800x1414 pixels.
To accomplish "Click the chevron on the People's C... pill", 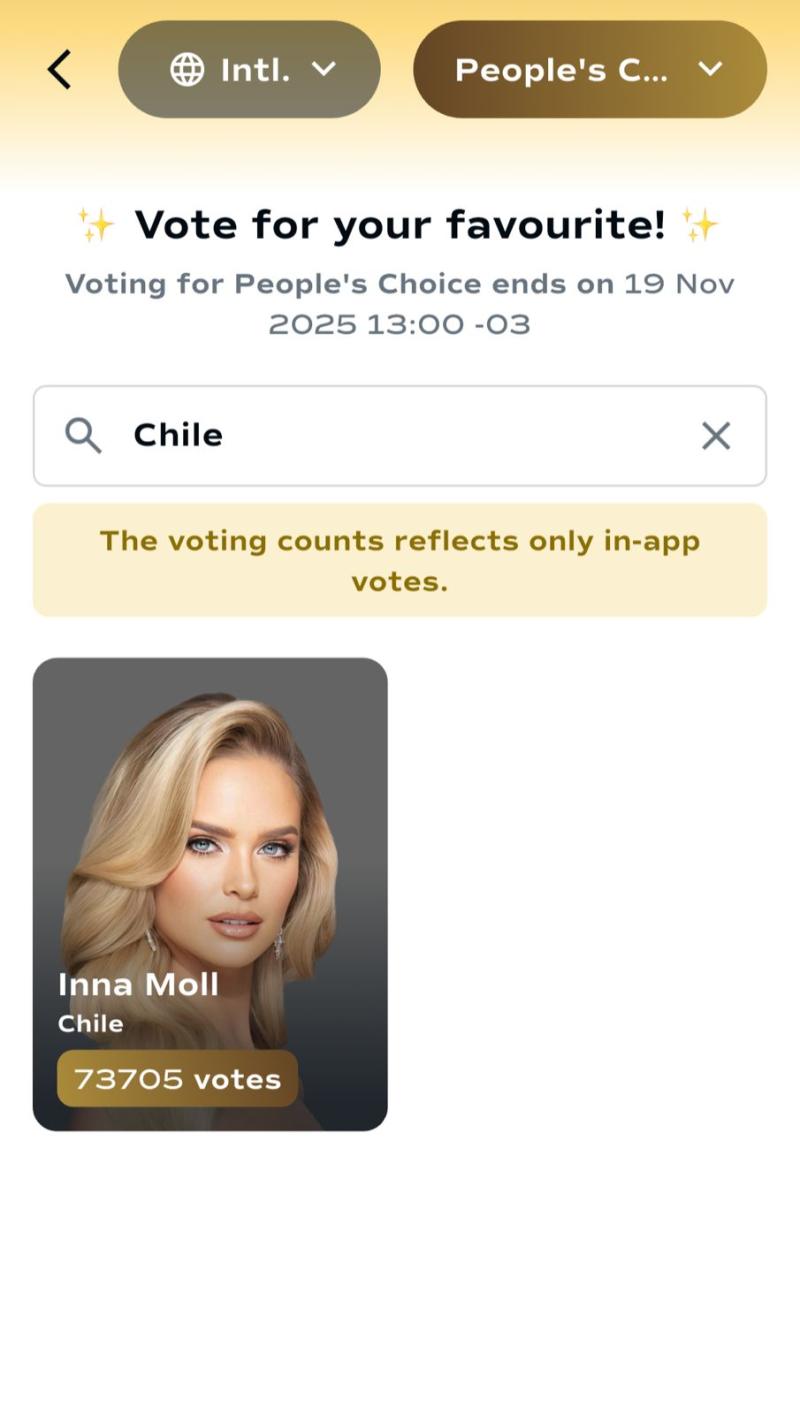I will click(710, 70).
